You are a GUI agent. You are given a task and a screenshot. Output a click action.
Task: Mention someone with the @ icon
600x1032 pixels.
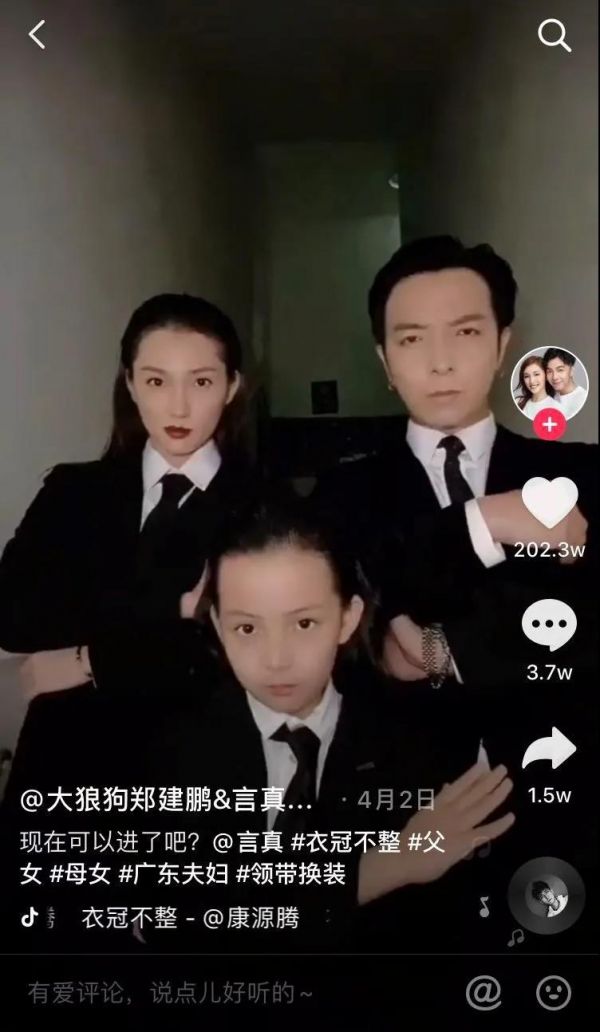483,992
